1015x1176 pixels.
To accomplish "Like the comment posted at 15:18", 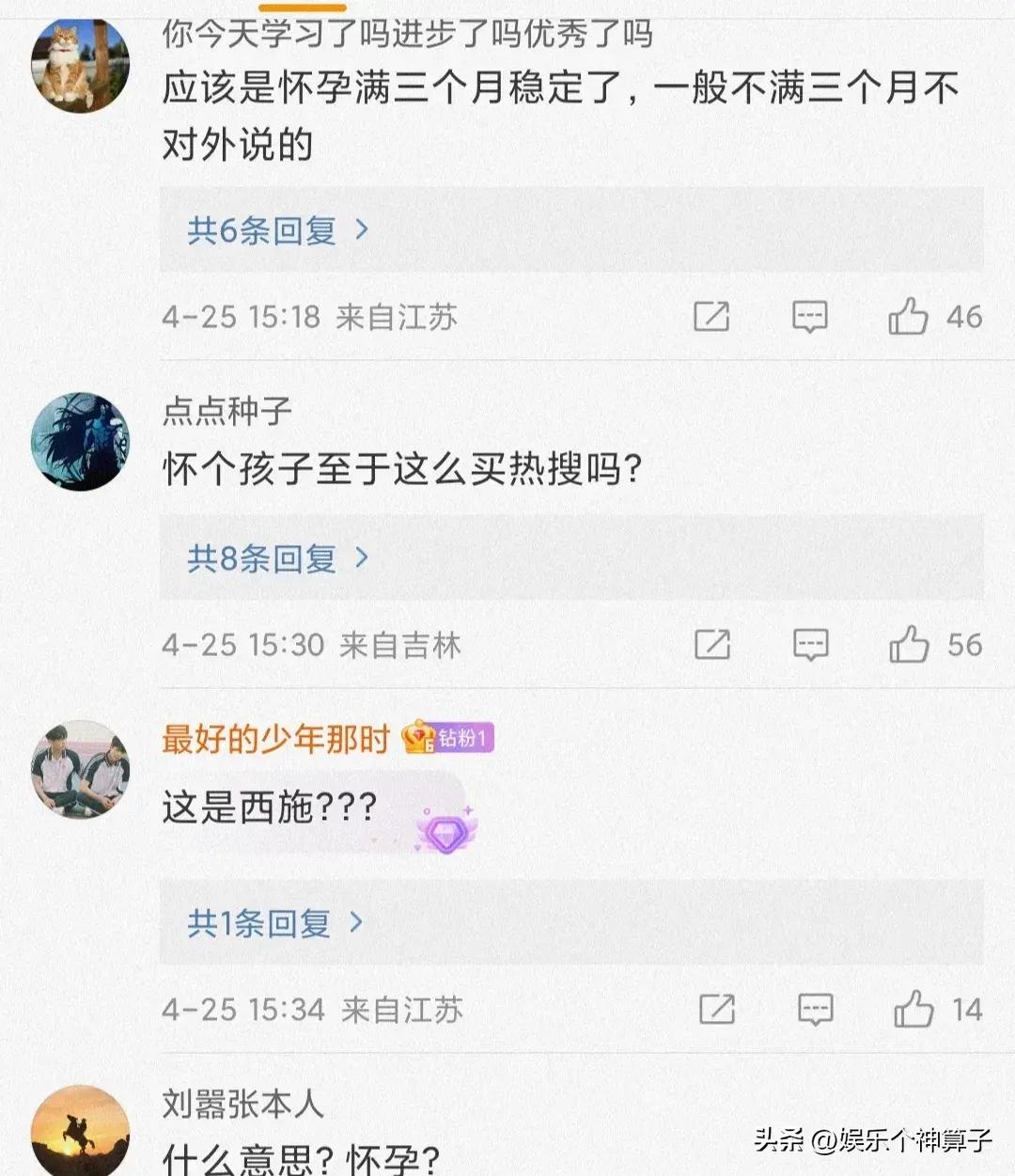I will point(909,317).
